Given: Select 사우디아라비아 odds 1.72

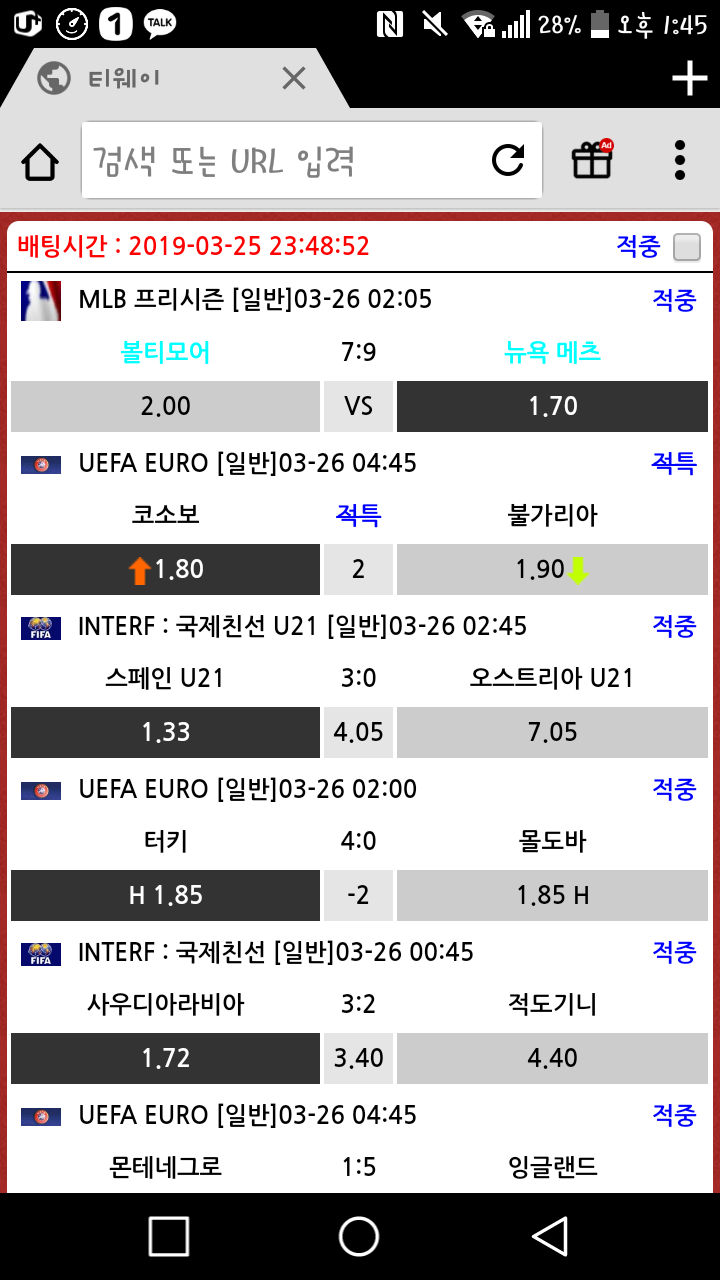Looking at the screenshot, I should click(x=166, y=1058).
